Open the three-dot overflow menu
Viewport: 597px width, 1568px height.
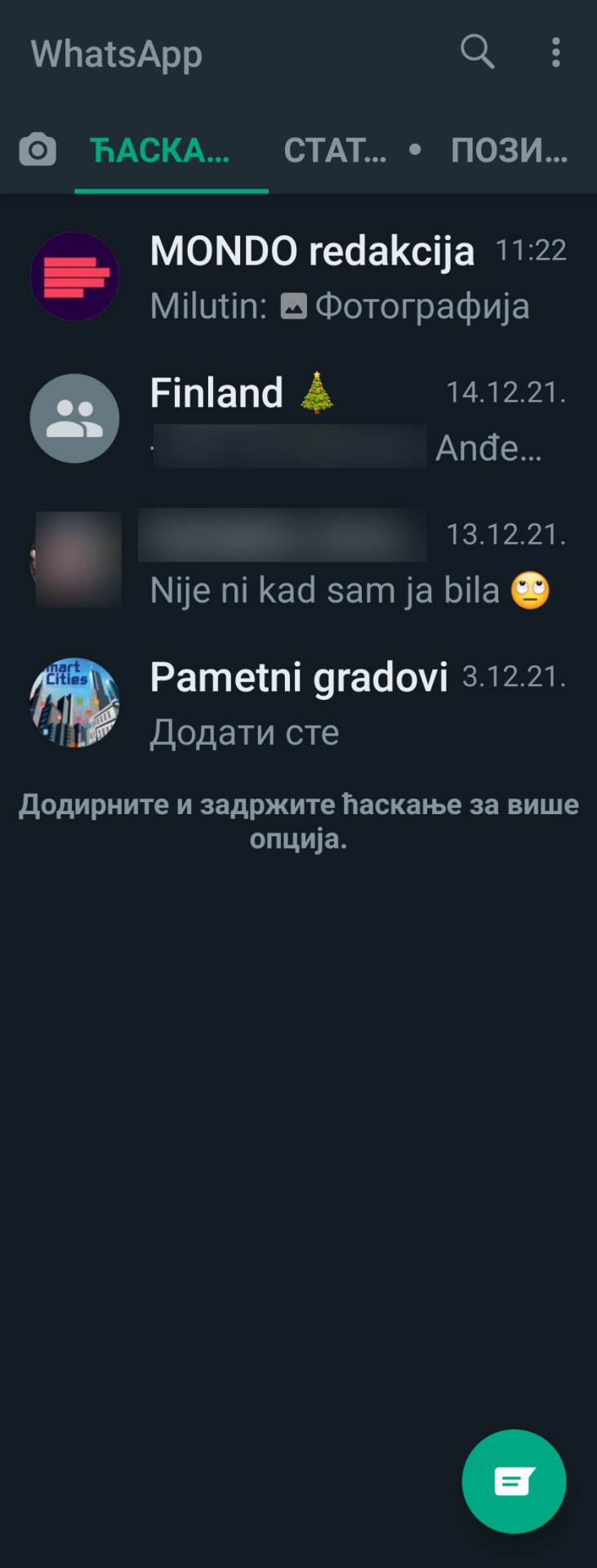click(x=555, y=51)
